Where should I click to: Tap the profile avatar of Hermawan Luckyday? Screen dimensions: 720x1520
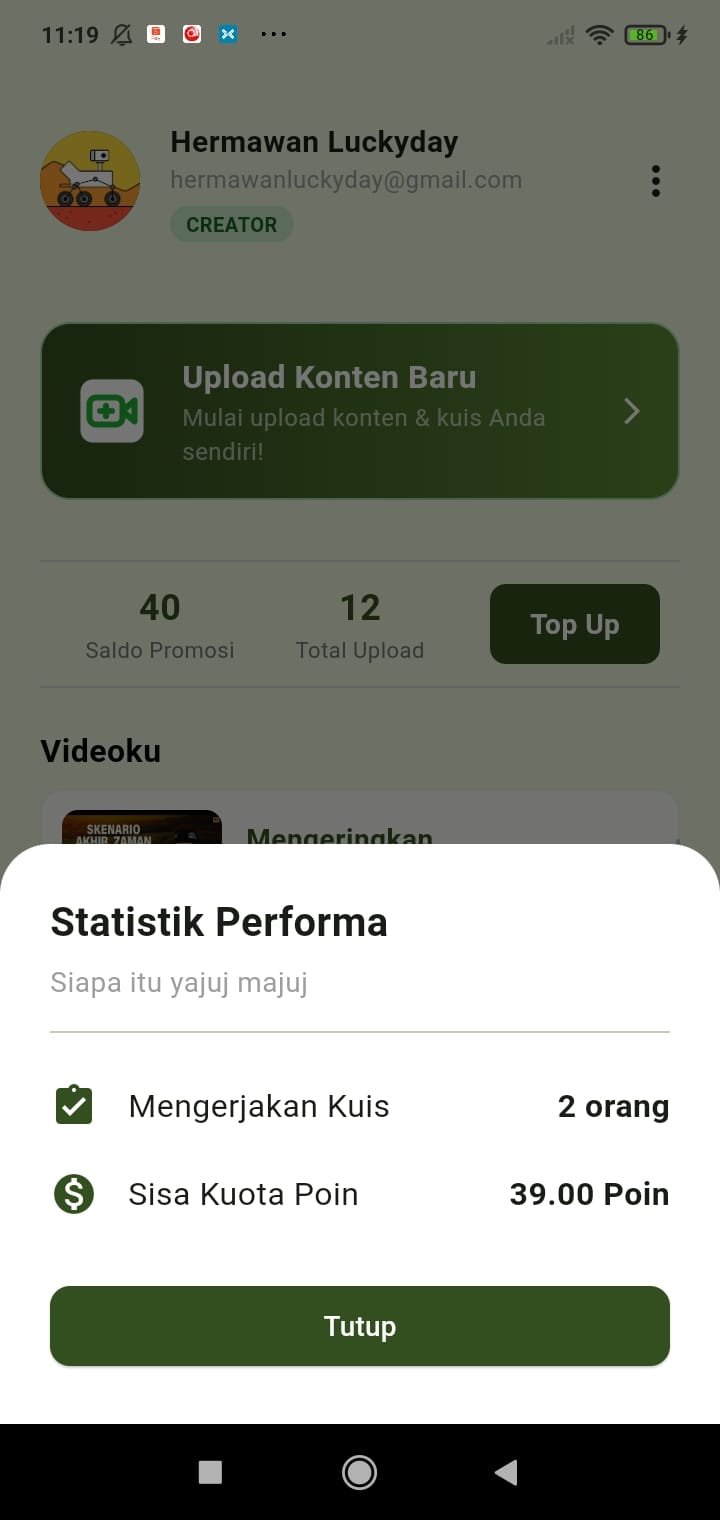click(x=90, y=180)
